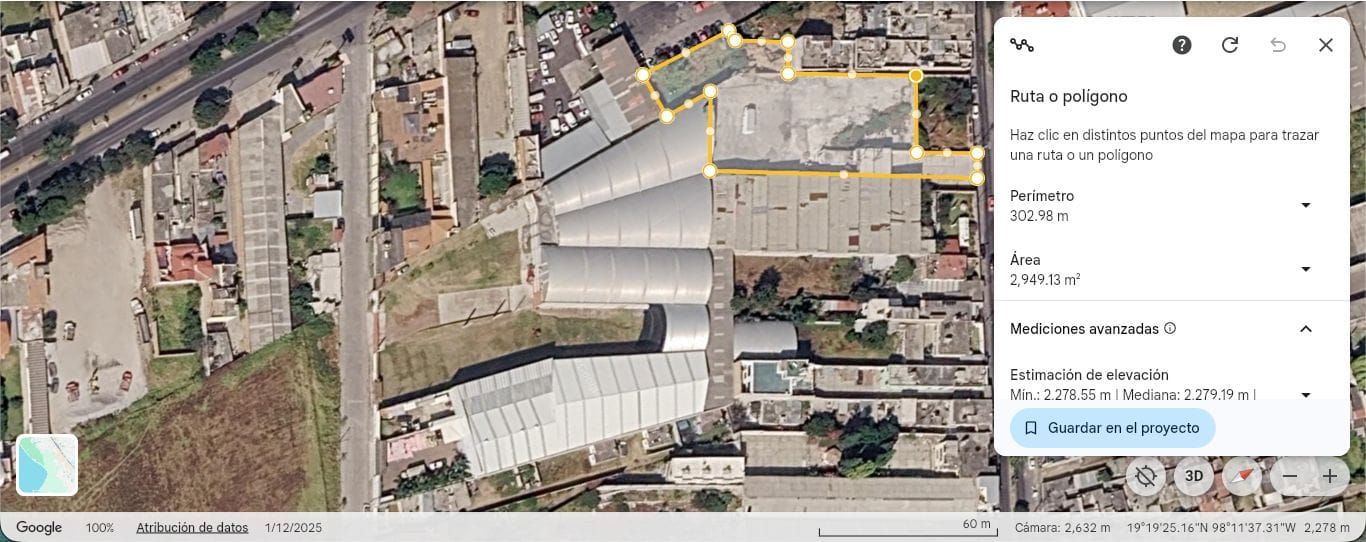
Task: Expand the Perímetro units dropdown
Action: (1305, 205)
